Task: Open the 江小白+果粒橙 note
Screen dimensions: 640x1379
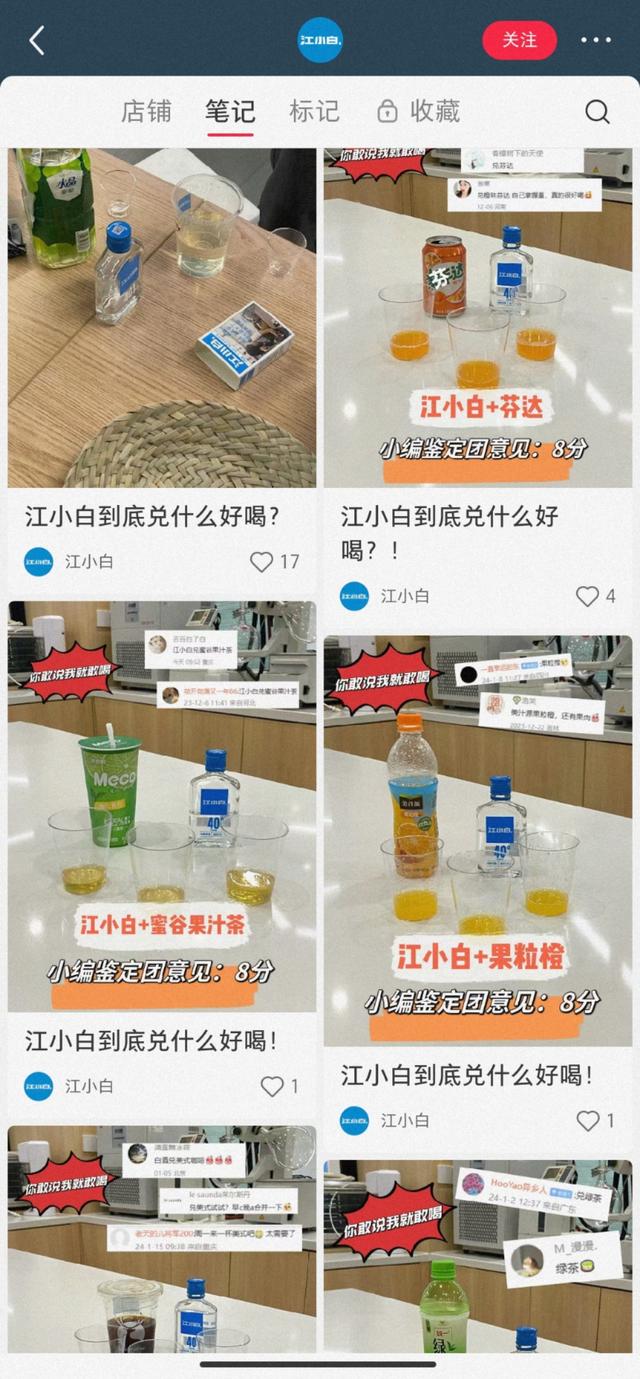Action: click(x=478, y=840)
